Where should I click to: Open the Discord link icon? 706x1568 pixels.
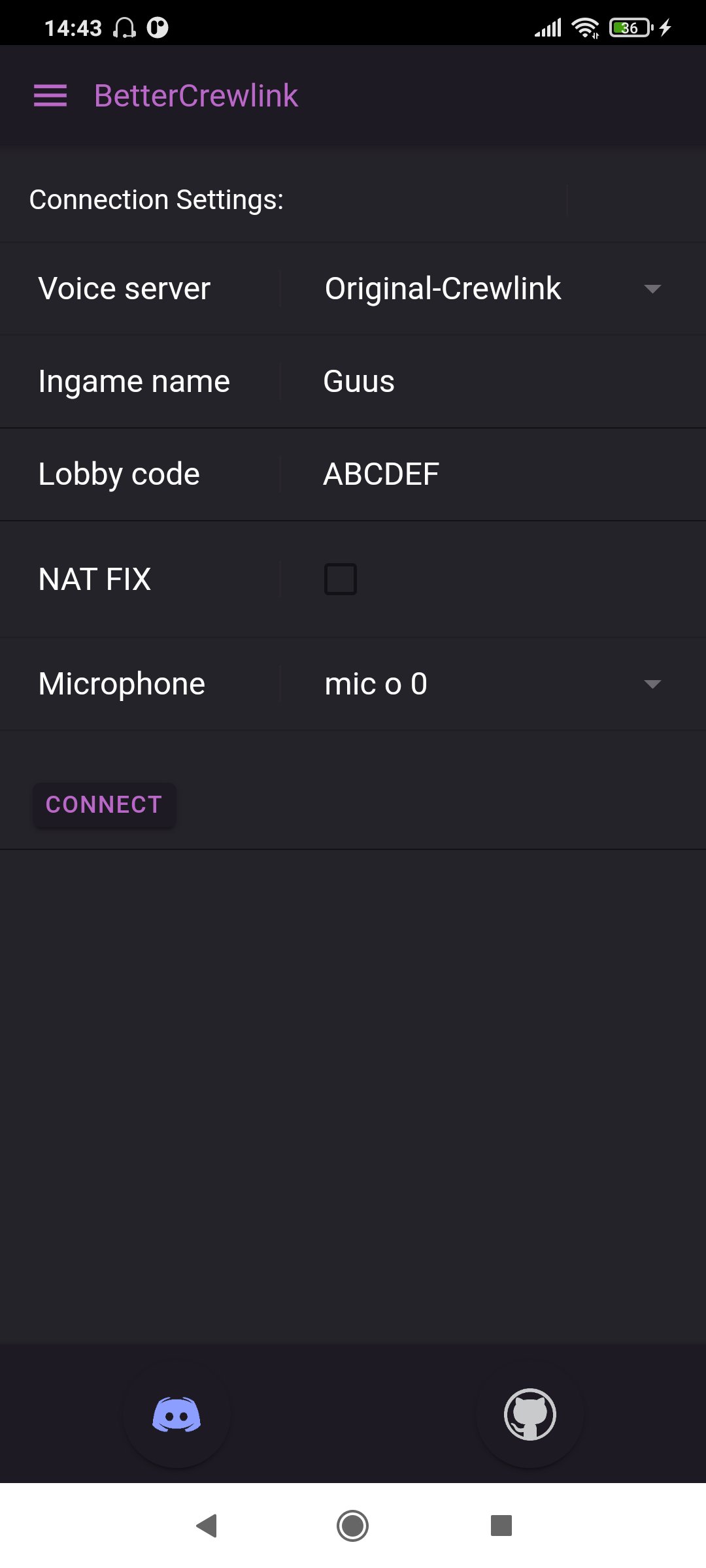176,1414
